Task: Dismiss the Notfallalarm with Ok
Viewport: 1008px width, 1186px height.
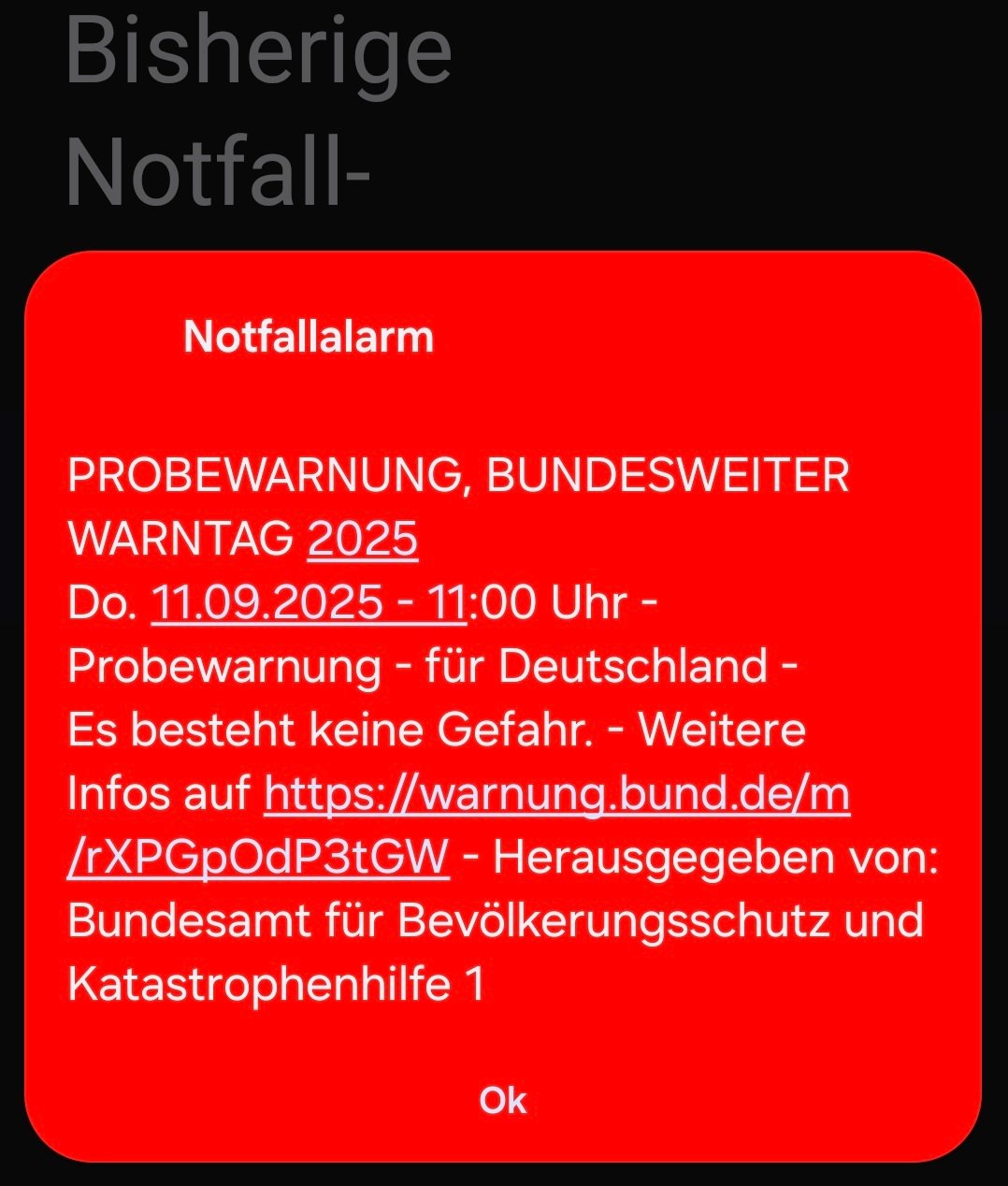Action: point(503,1100)
